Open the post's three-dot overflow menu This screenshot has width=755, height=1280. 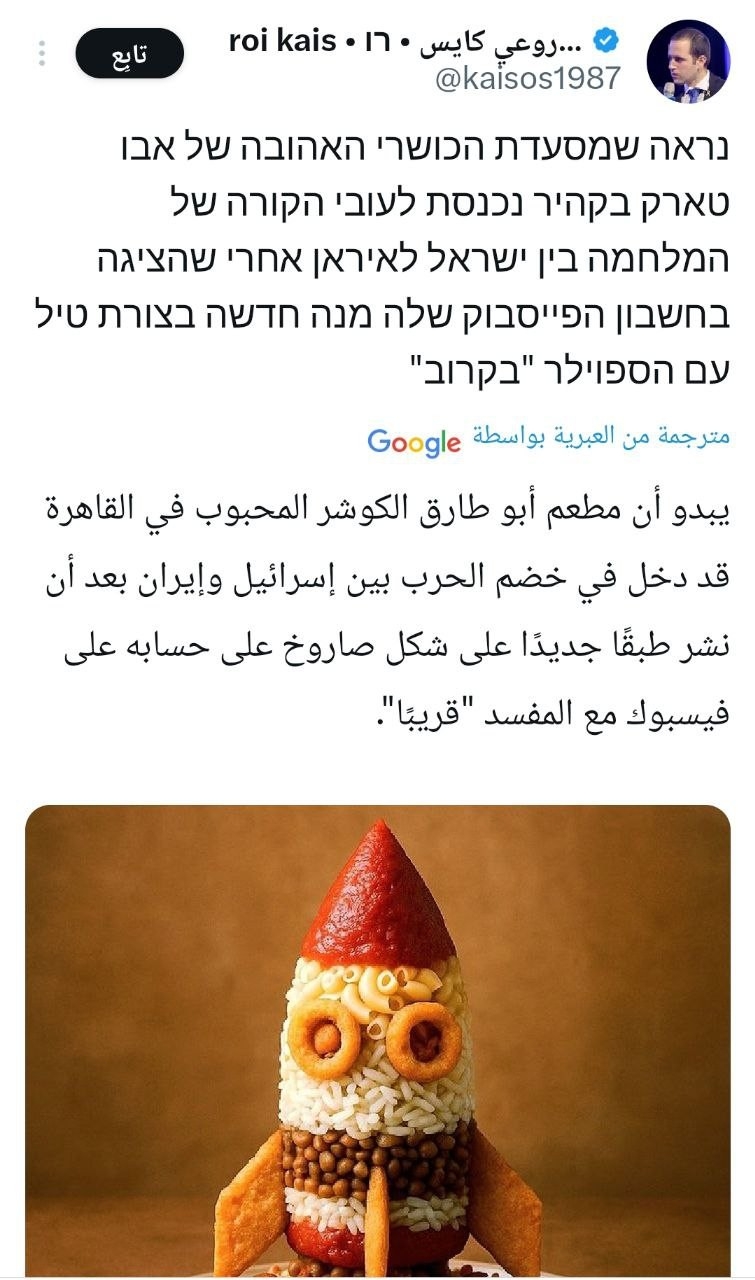pos(42,53)
